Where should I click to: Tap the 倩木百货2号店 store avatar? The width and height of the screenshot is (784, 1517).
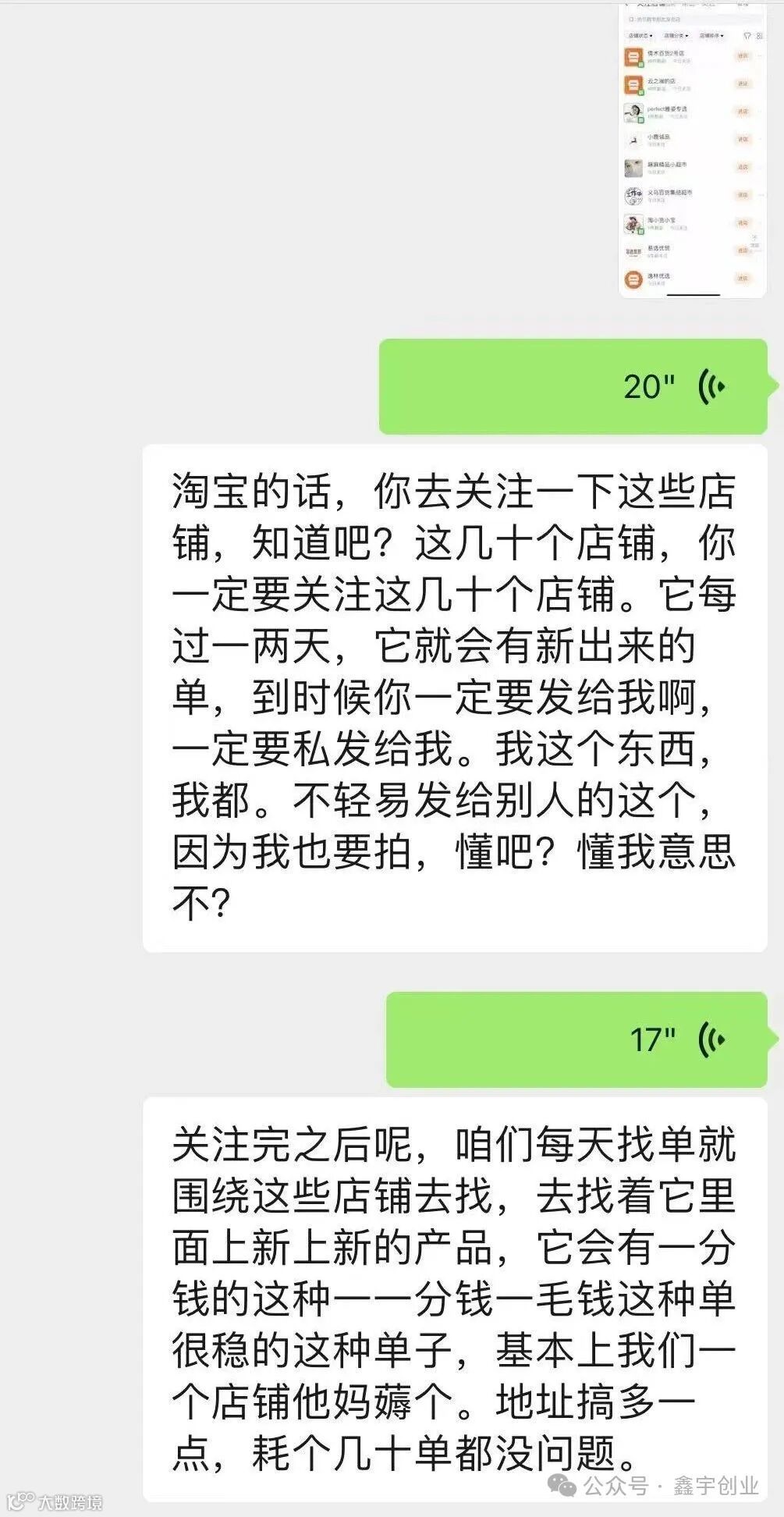click(633, 57)
